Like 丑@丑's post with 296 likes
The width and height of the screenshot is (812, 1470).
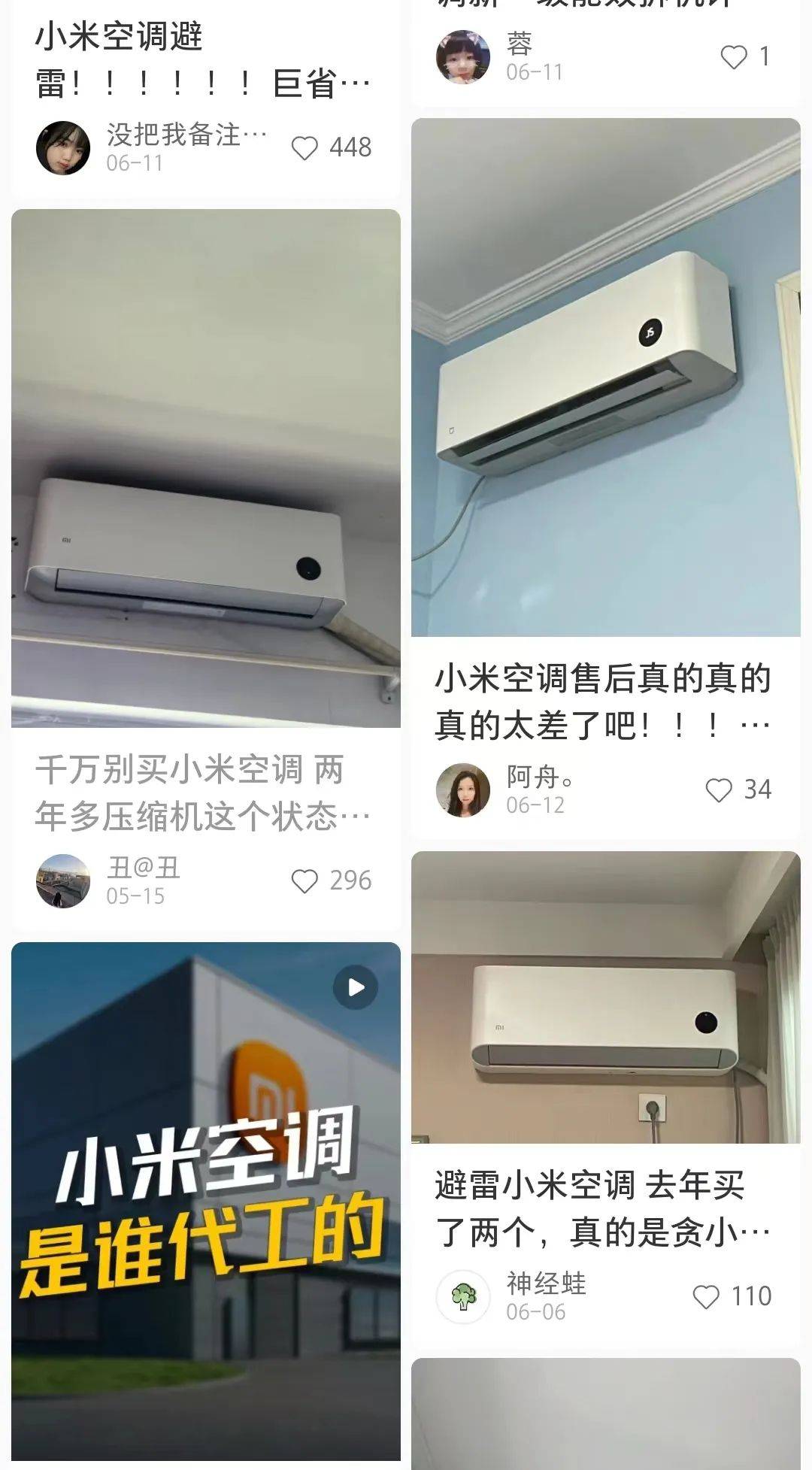[304, 880]
